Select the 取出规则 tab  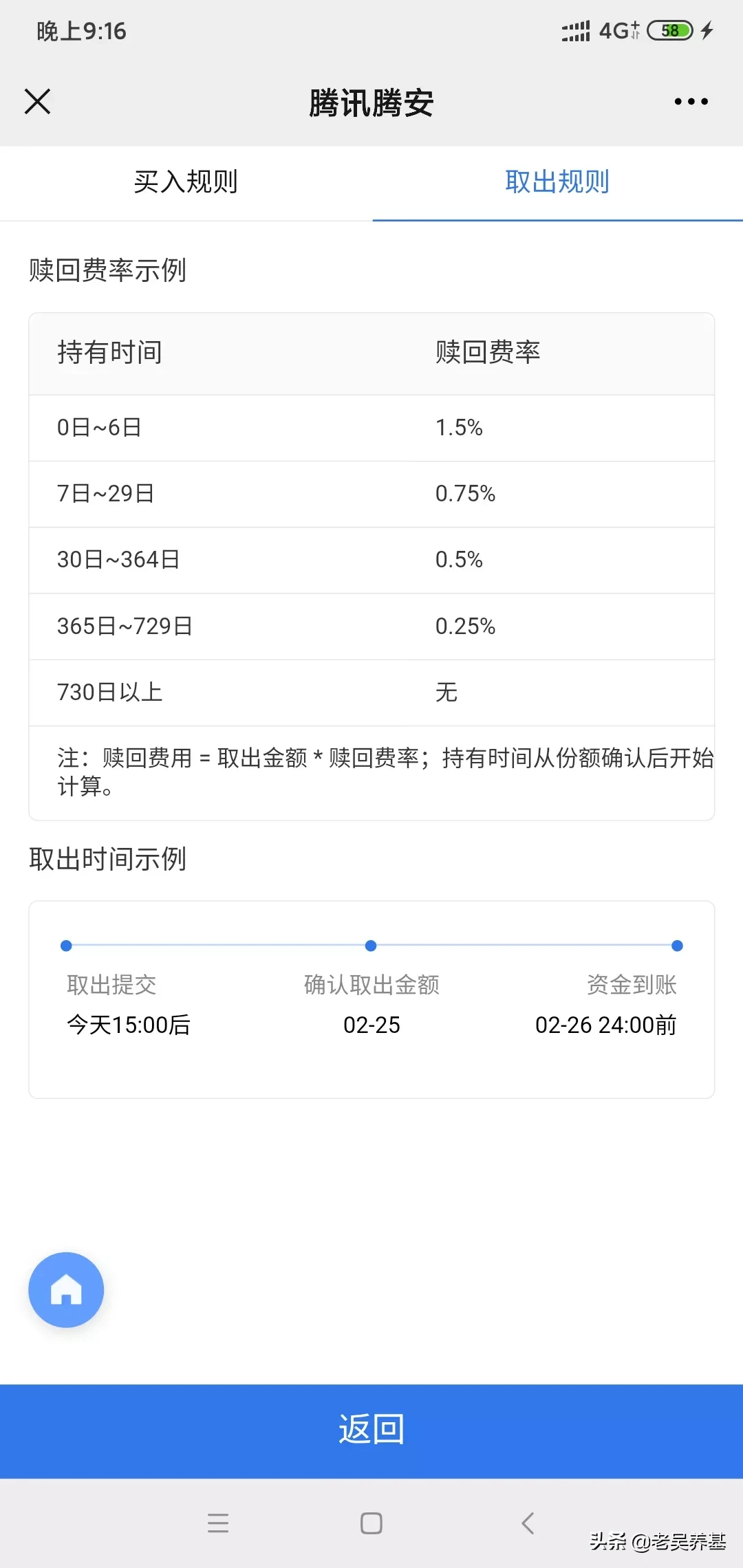pyautogui.click(x=557, y=182)
